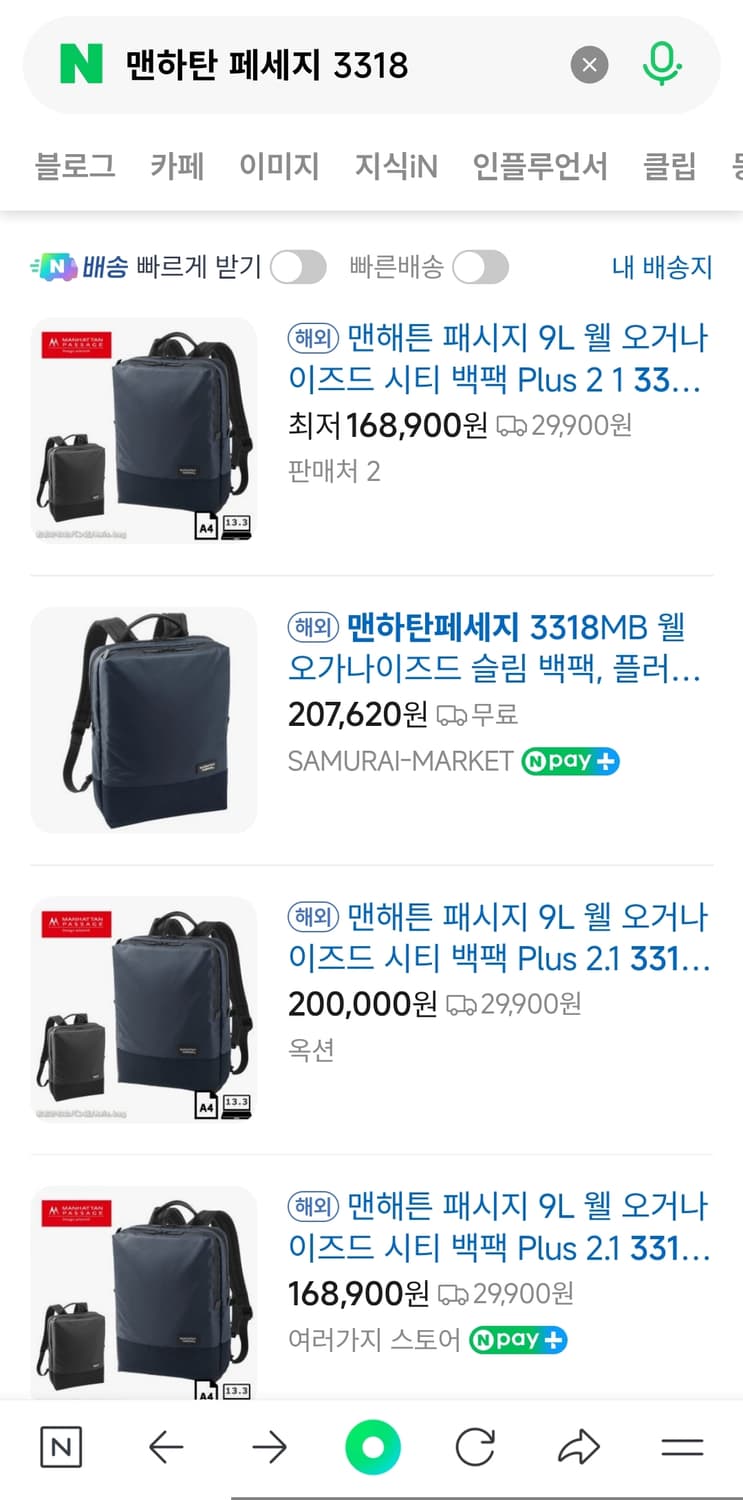Open the Npay icon next to SAMURAI-MARKET
The height and width of the screenshot is (1500, 743).
[x=570, y=761]
